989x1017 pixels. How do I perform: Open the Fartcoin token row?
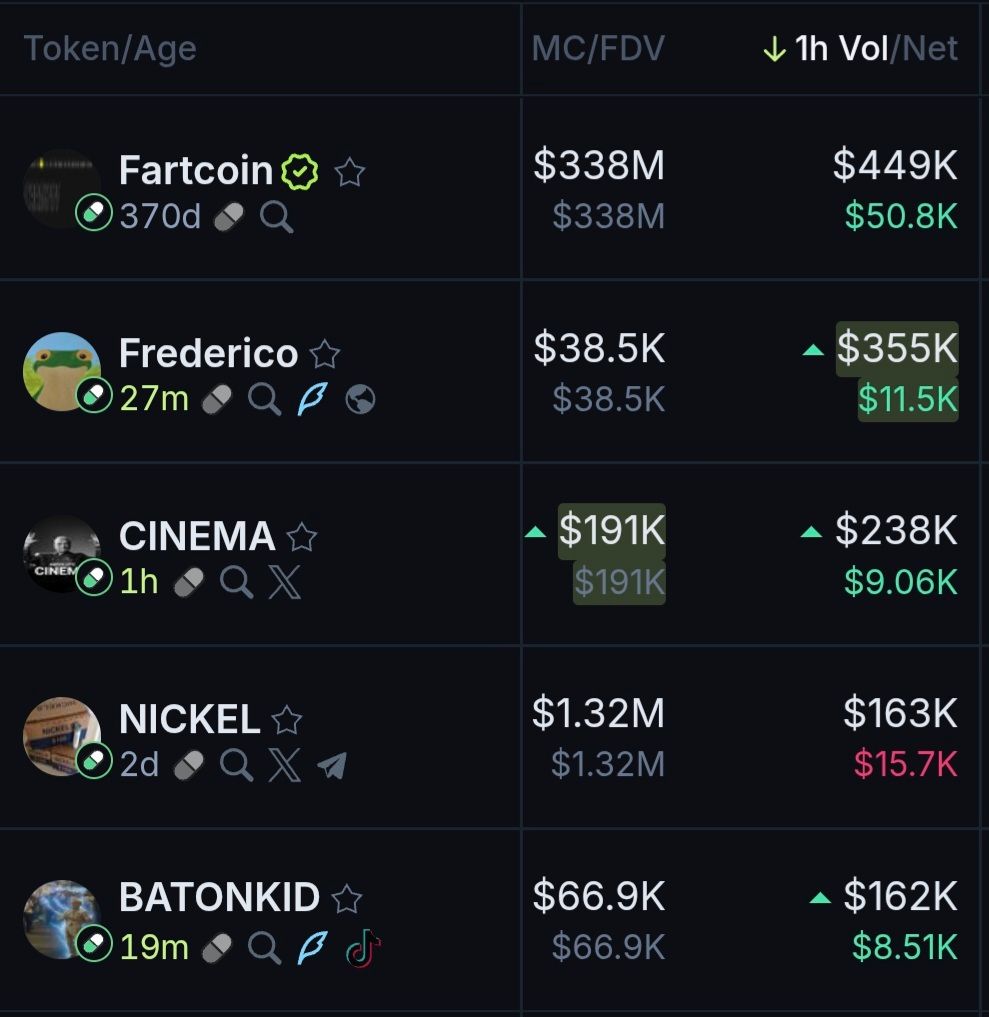(x=195, y=171)
